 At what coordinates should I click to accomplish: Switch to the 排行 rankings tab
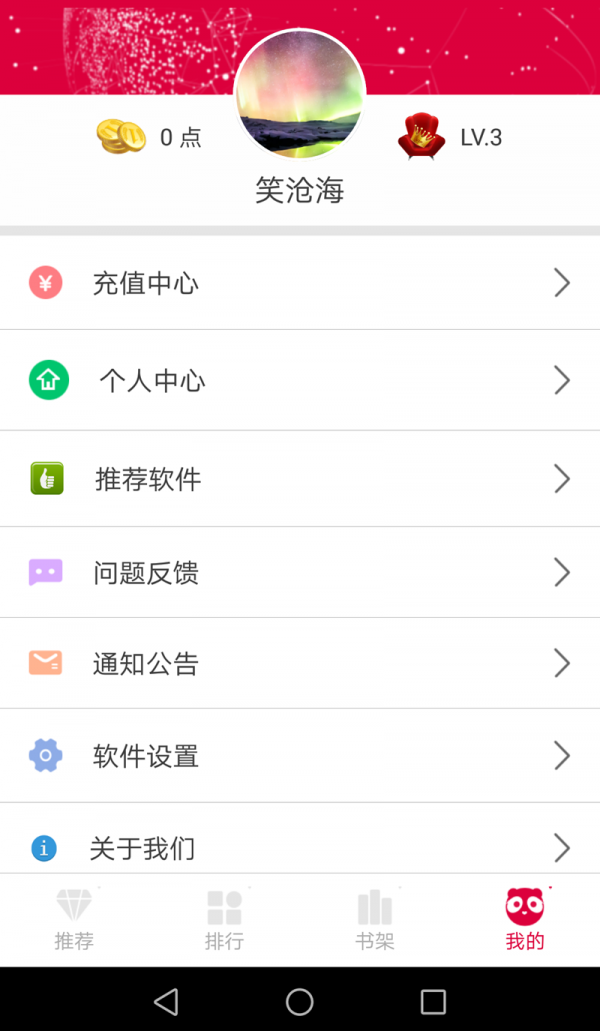[x=224, y=920]
